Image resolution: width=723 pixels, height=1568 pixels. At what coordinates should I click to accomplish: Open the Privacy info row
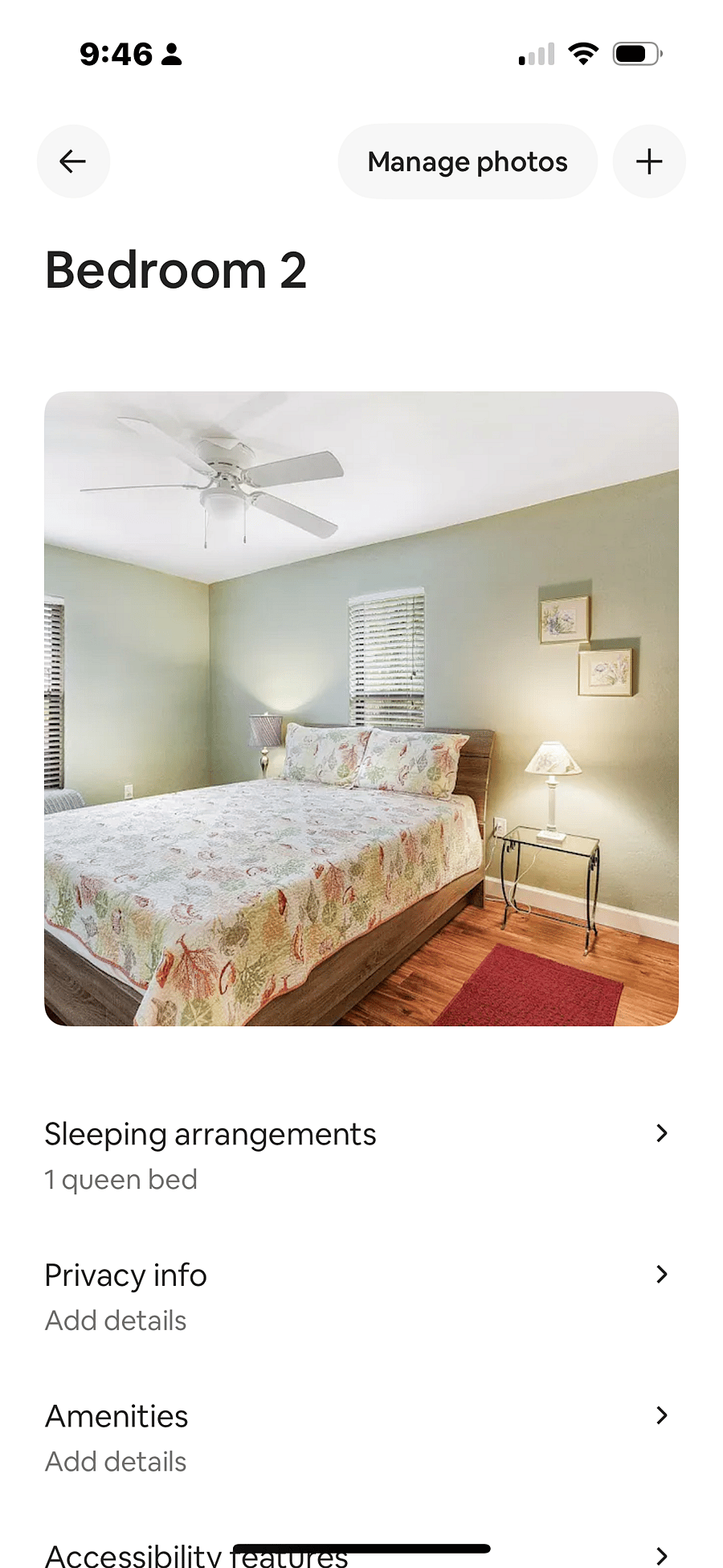[361, 1296]
